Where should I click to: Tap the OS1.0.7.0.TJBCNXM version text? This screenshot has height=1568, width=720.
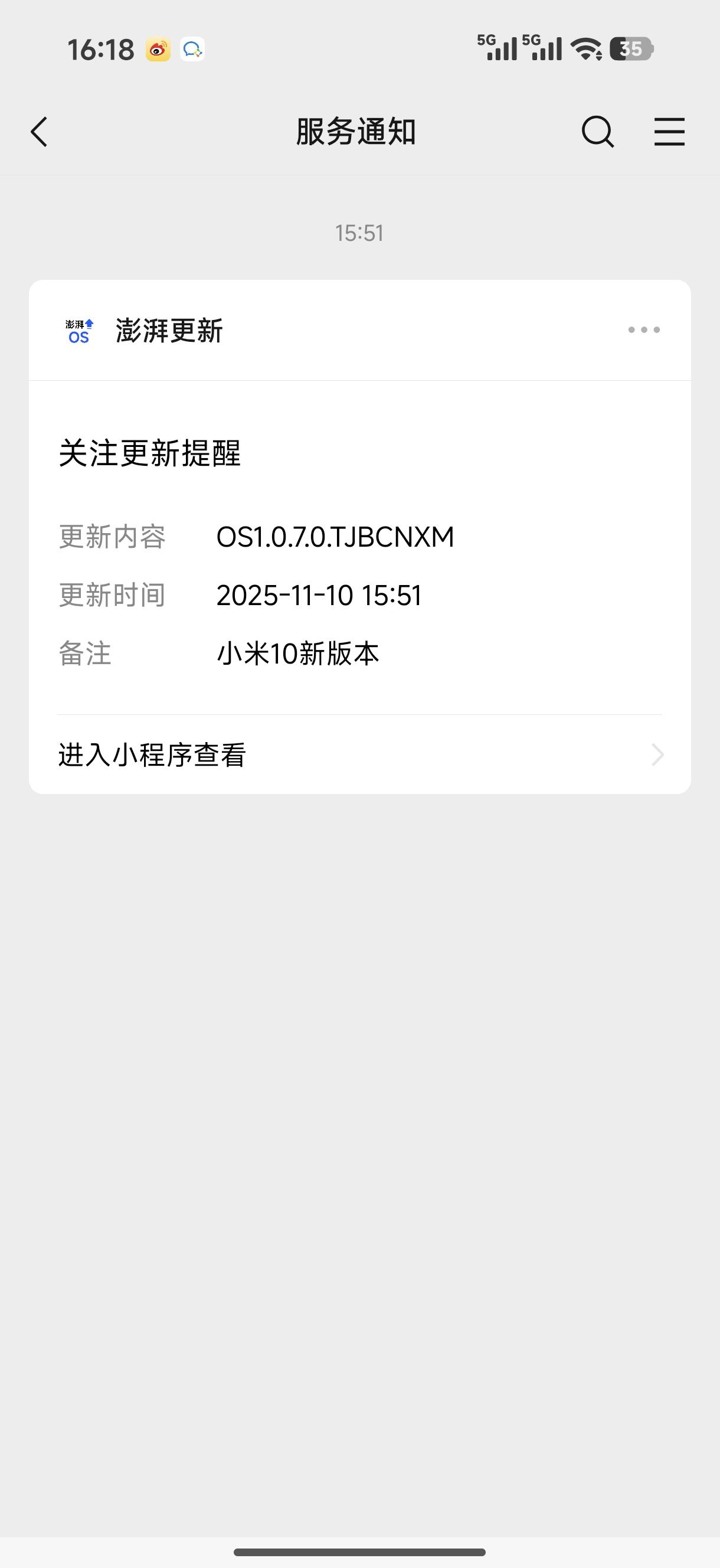pyautogui.click(x=336, y=537)
